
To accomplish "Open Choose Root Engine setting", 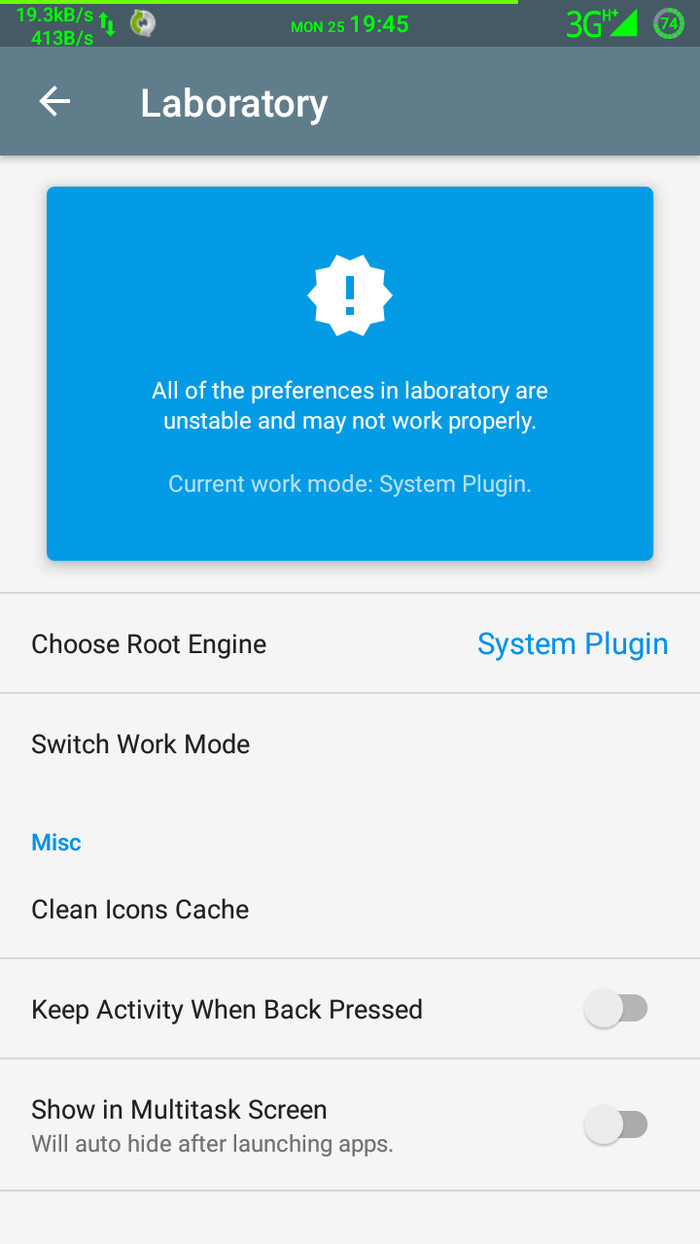I will 349,644.
